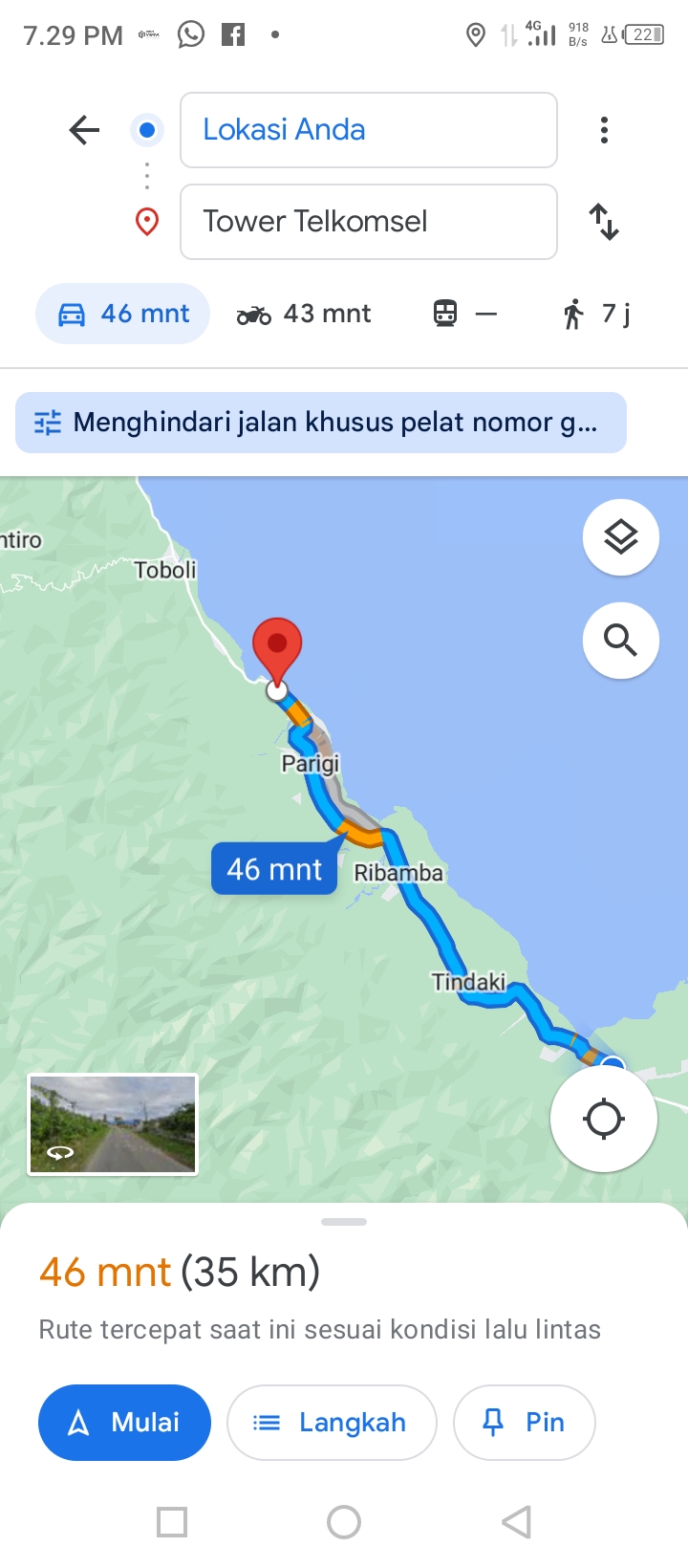Viewport: 688px width, 1568px height.
Task: Switch to public transit mode
Action: coord(465,314)
